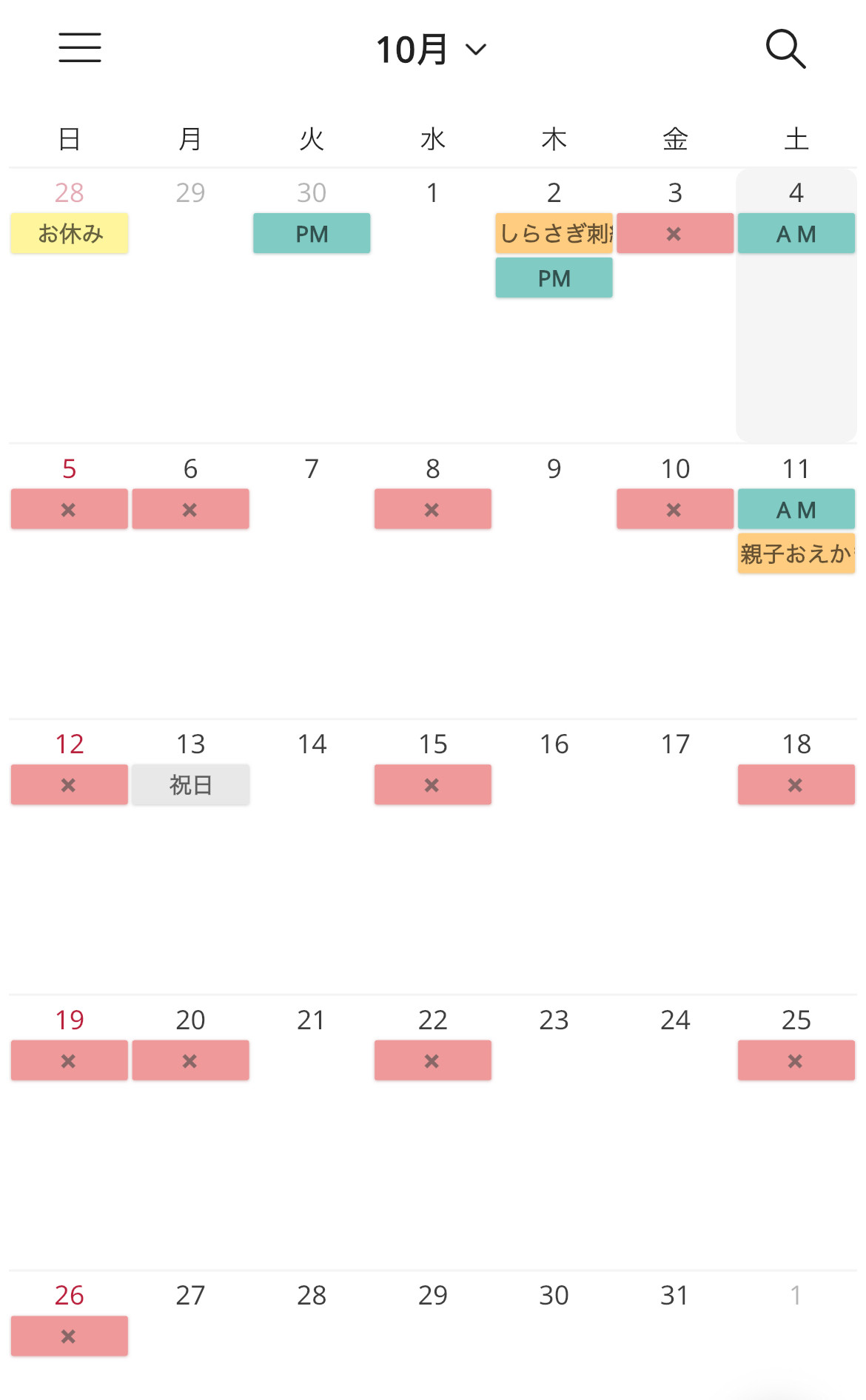The height and width of the screenshot is (1400, 866).
Task: Open the PM event on October 2
Action: pyautogui.click(x=554, y=278)
